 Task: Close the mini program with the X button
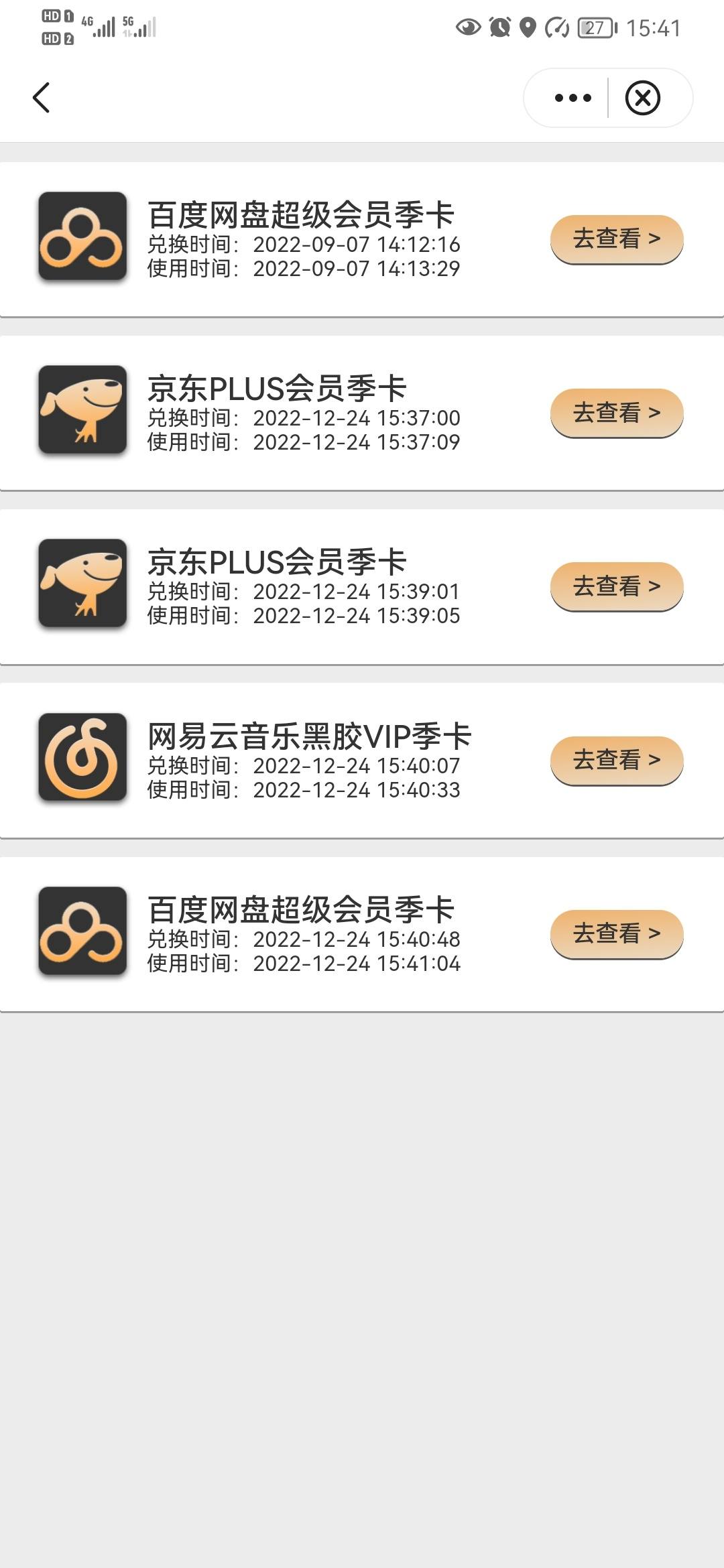point(642,98)
